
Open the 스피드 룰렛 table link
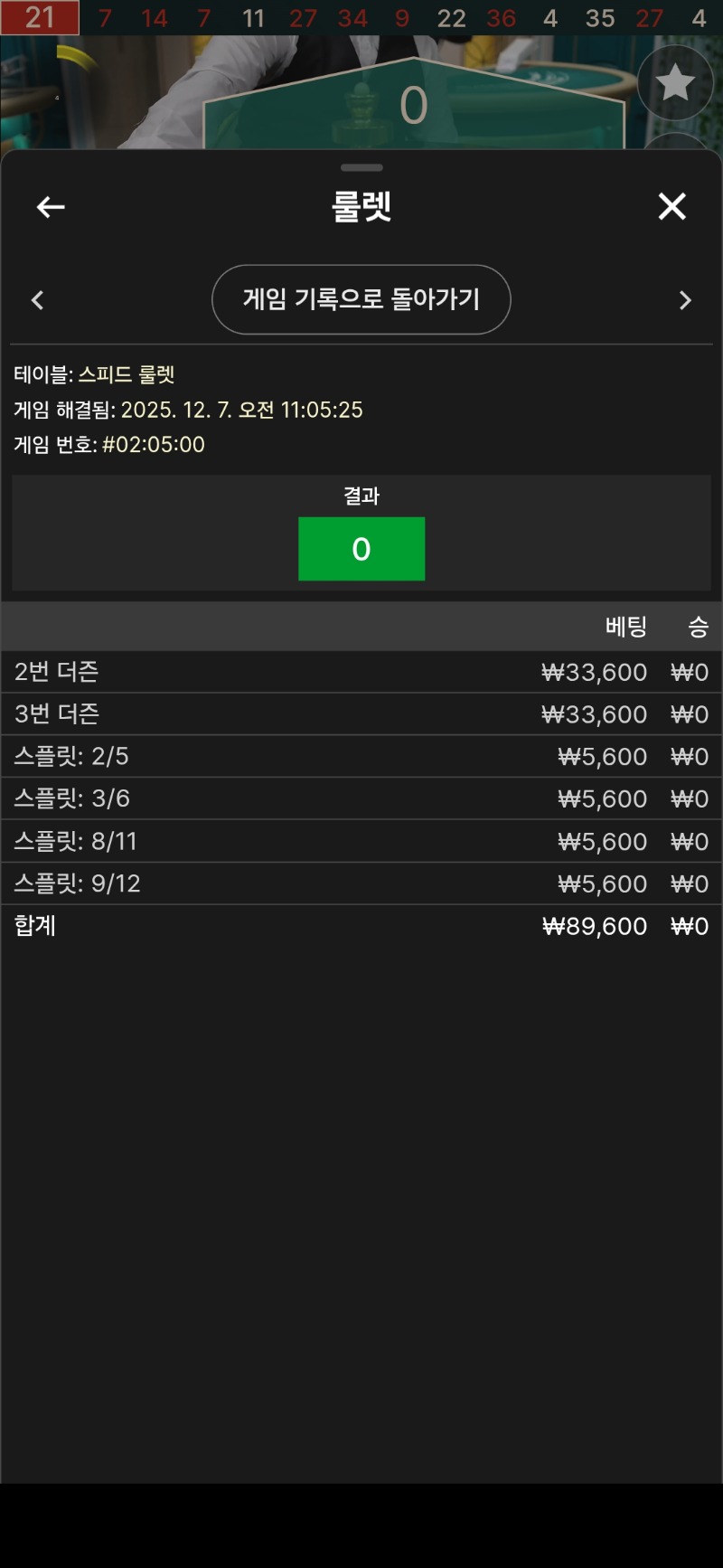127,374
